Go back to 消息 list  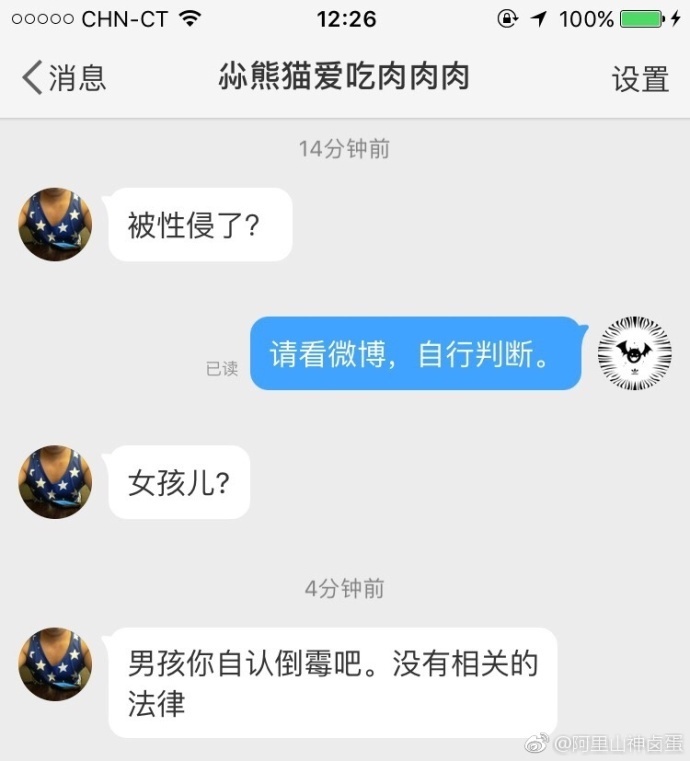[63, 78]
